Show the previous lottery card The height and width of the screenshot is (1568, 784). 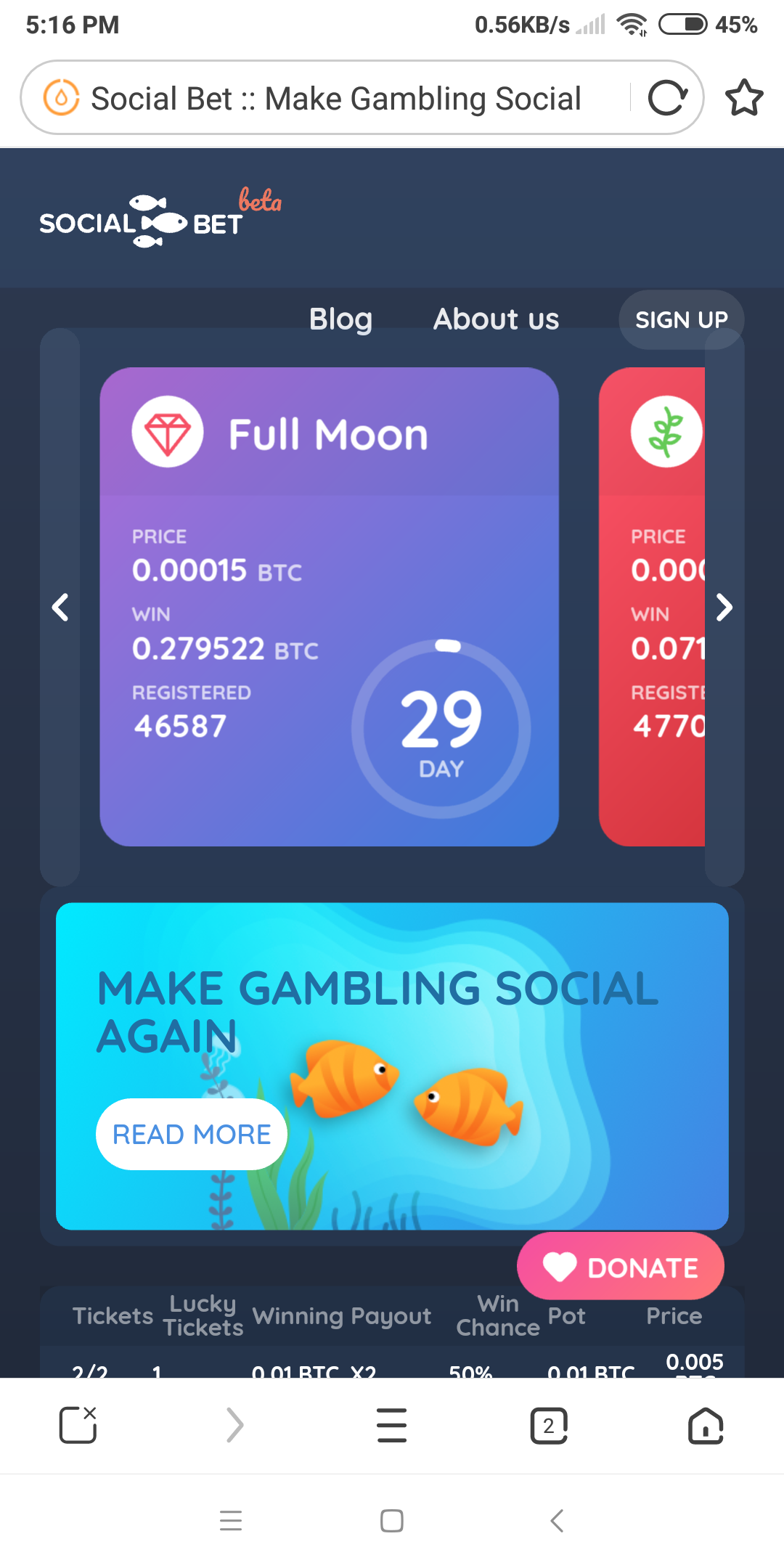coord(60,607)
